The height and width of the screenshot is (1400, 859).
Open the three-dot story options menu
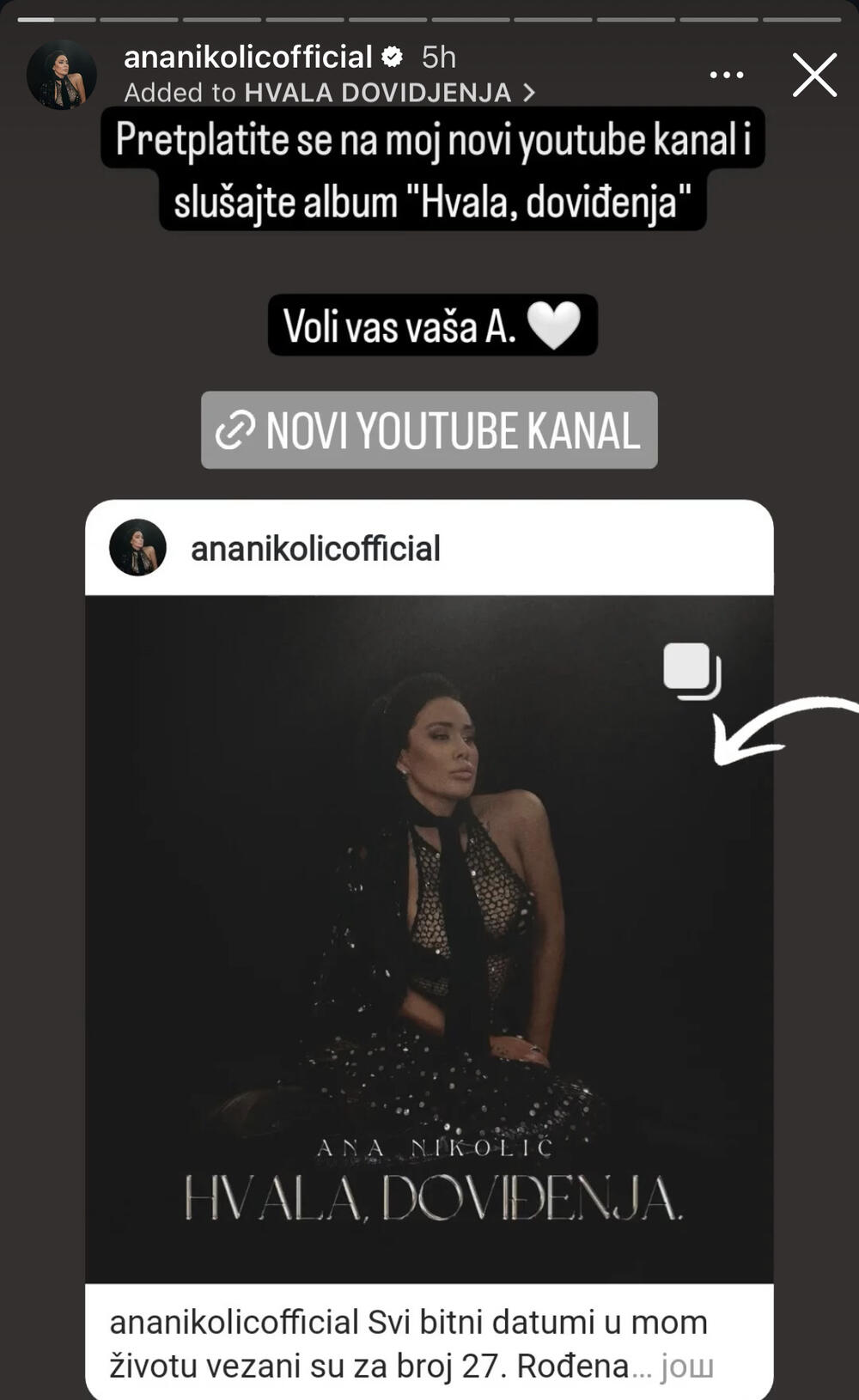[727, 76]
